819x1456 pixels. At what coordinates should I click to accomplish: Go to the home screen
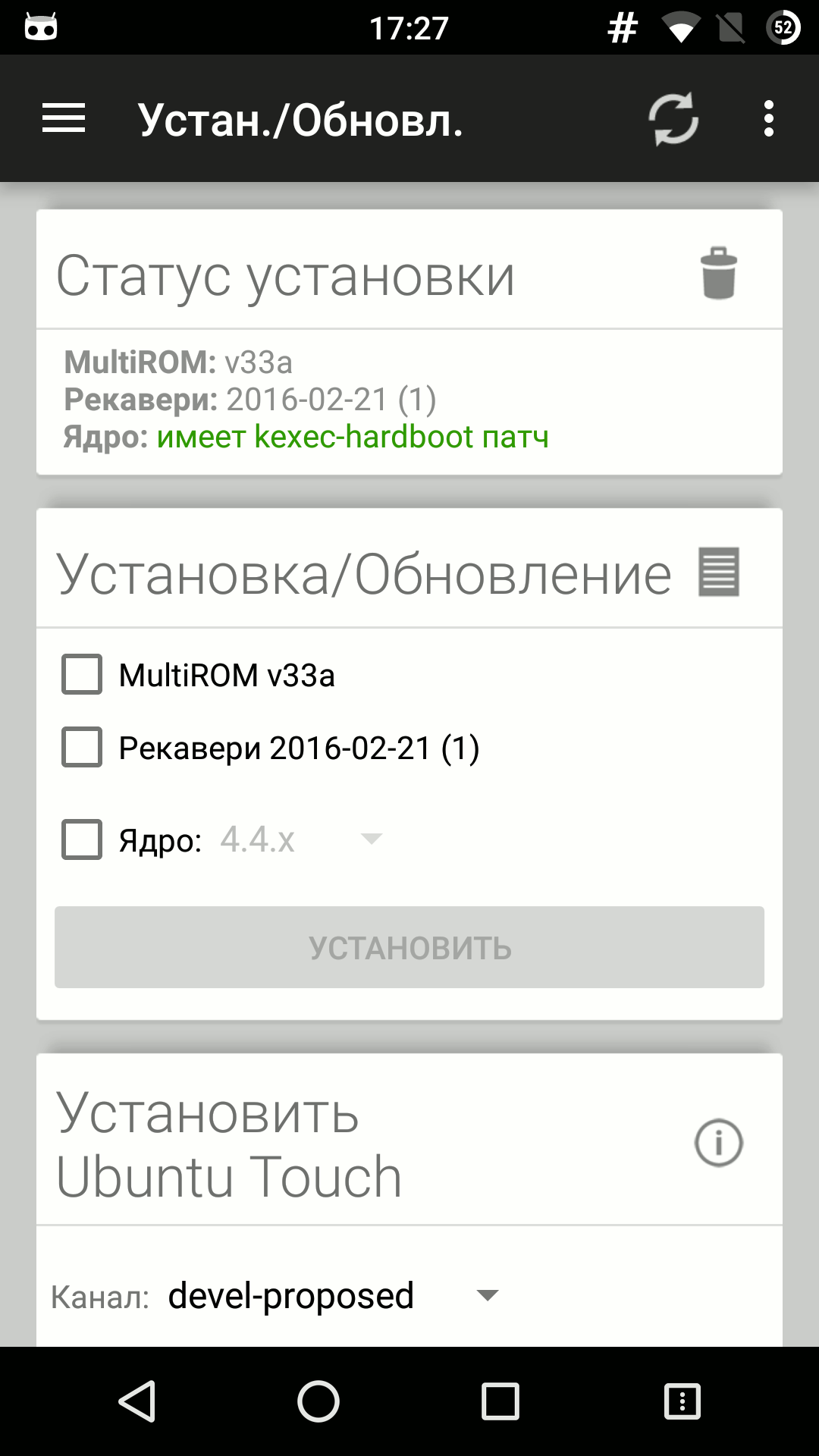(318, 1401)
